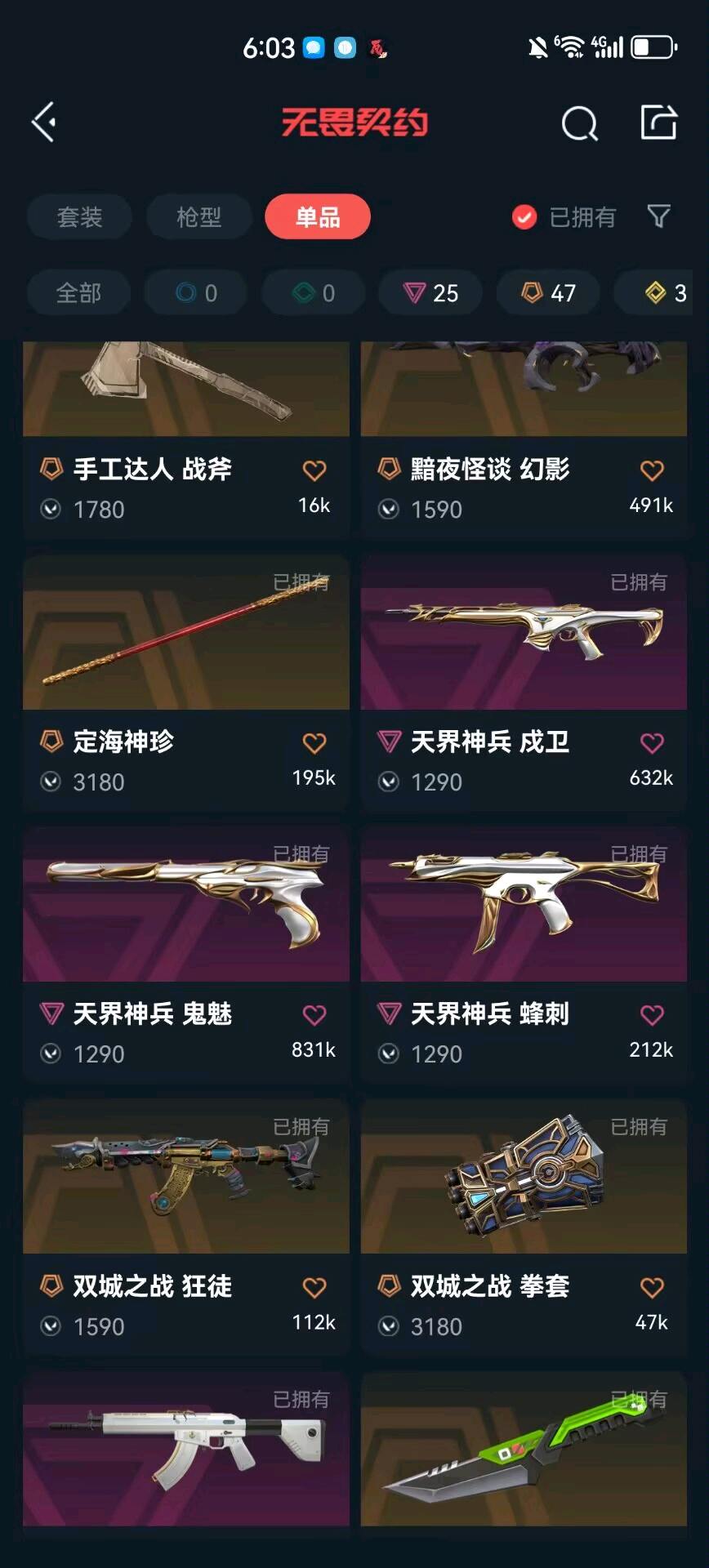Share this page via the share icon

[658, 122]
